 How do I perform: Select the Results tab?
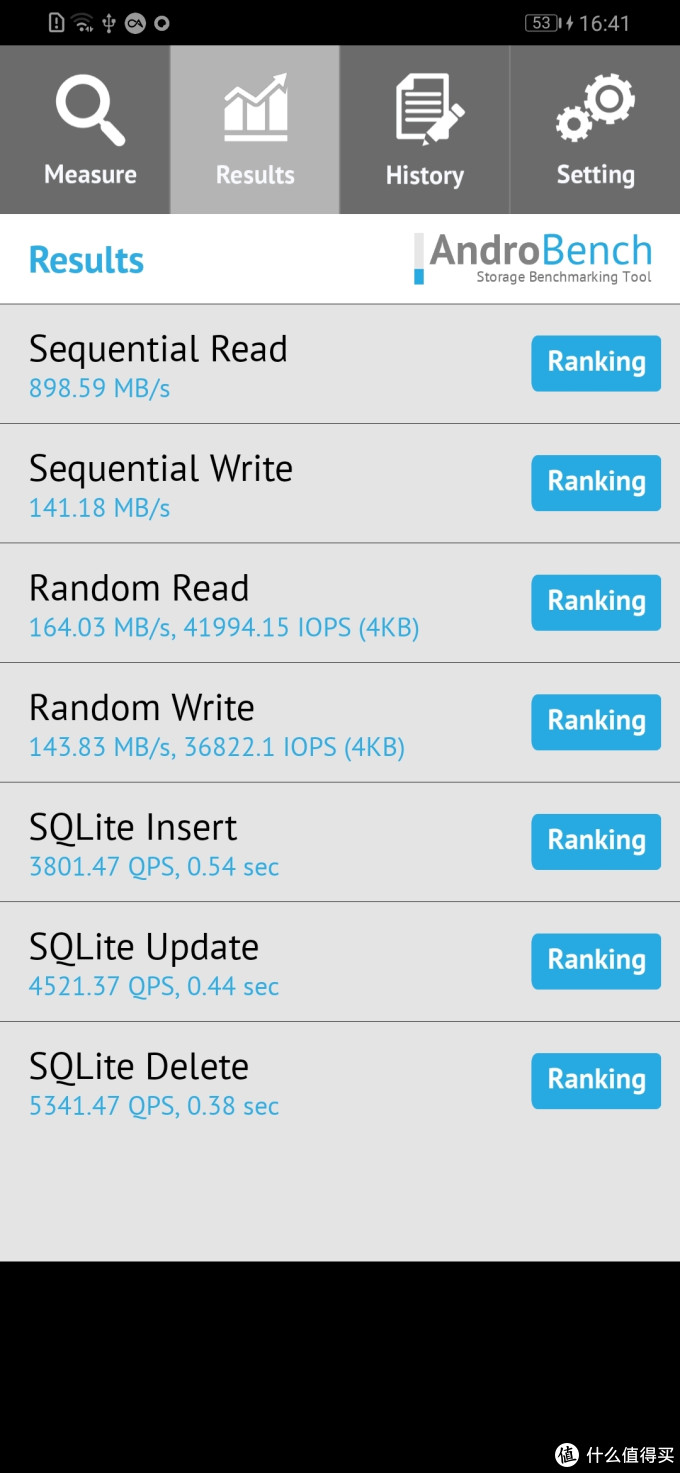255,130
